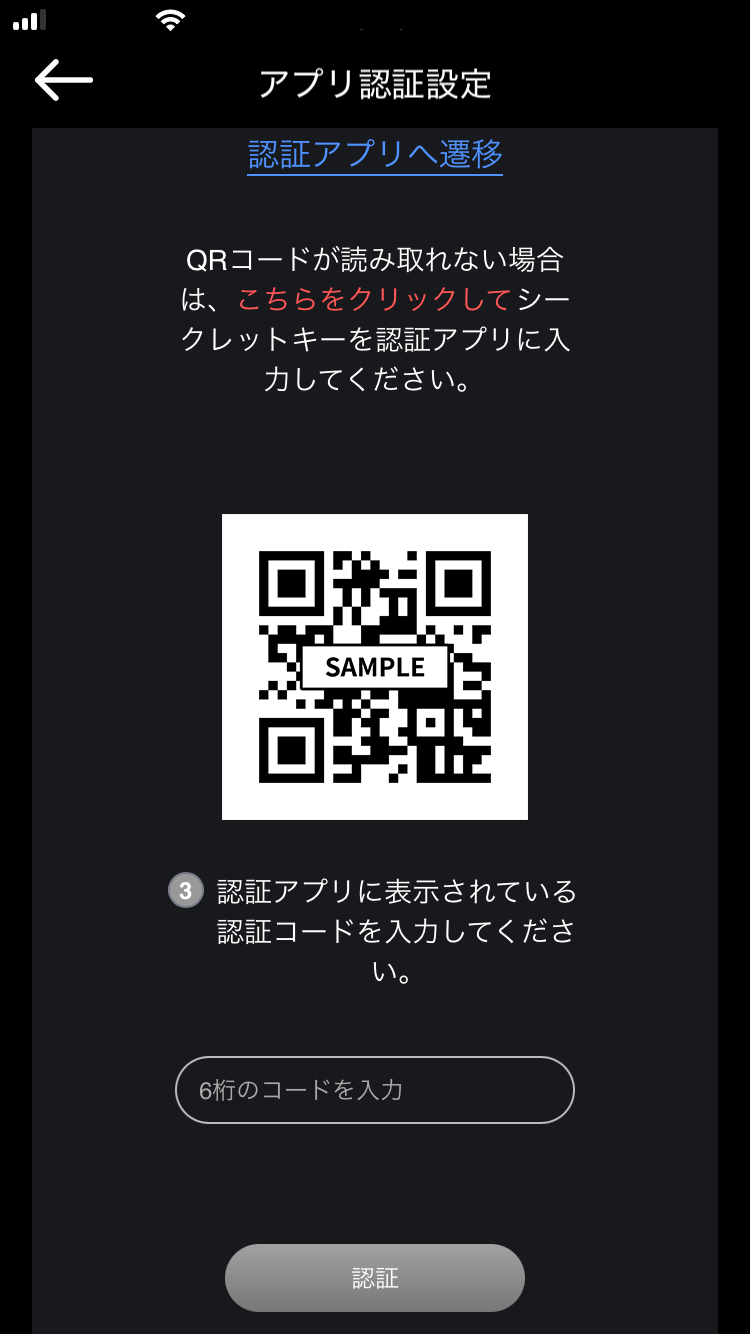Open the 認証アプリへ遷移 link
Image resolution: width=750 pixels, height=1334 pixels.
click(x=375, y=154)
